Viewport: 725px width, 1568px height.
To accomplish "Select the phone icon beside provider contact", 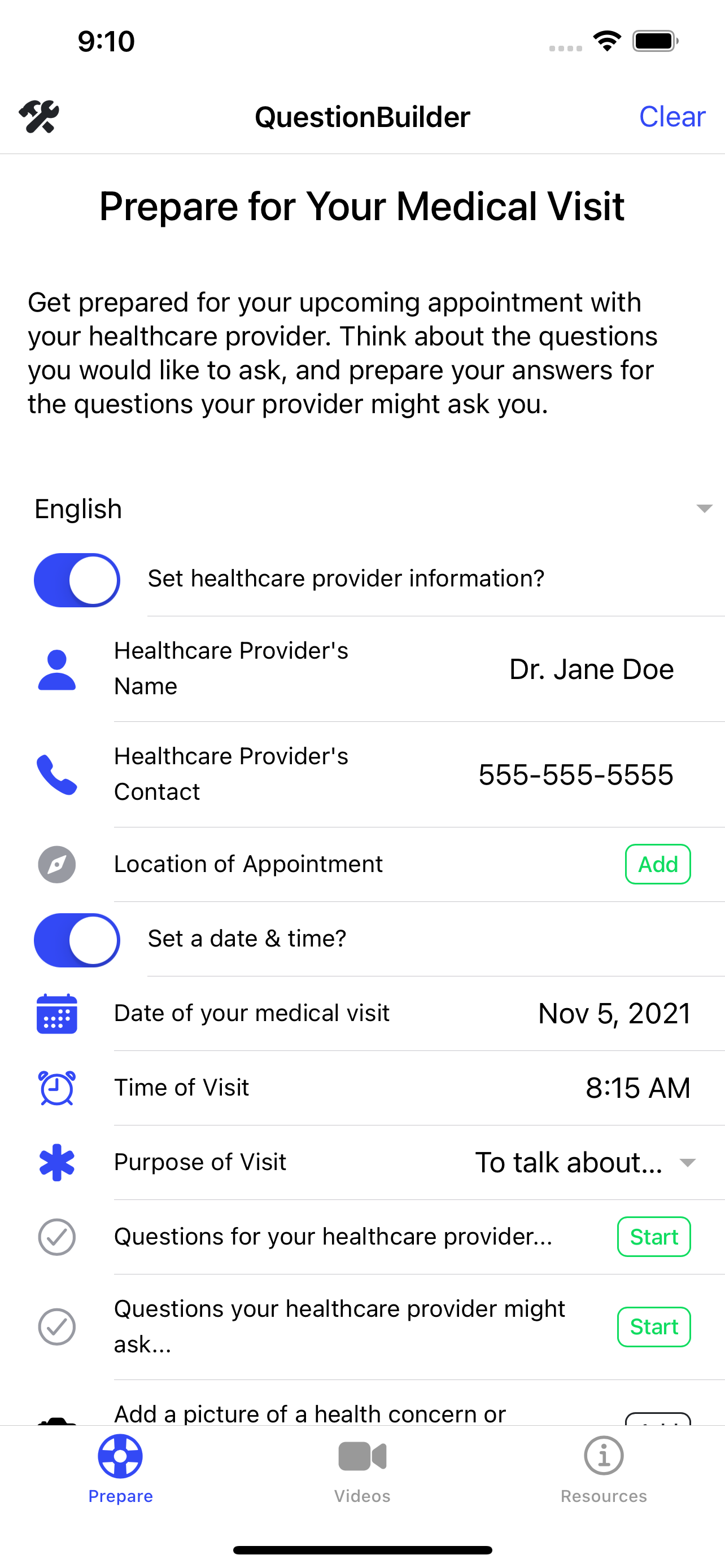I will click(56, 774).
